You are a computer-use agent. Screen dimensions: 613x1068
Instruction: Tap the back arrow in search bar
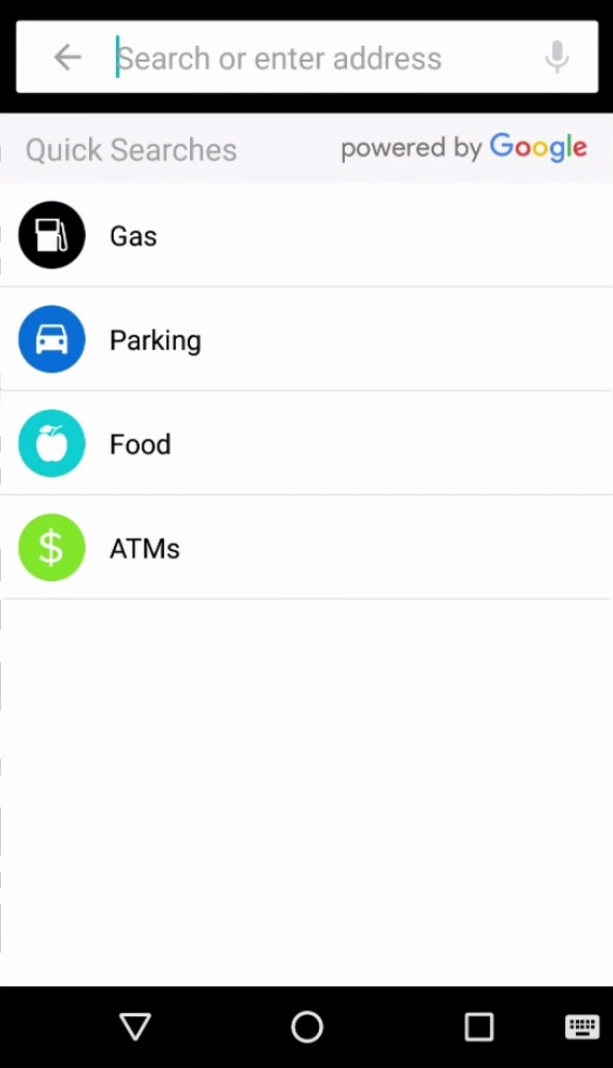pos(67,57)
